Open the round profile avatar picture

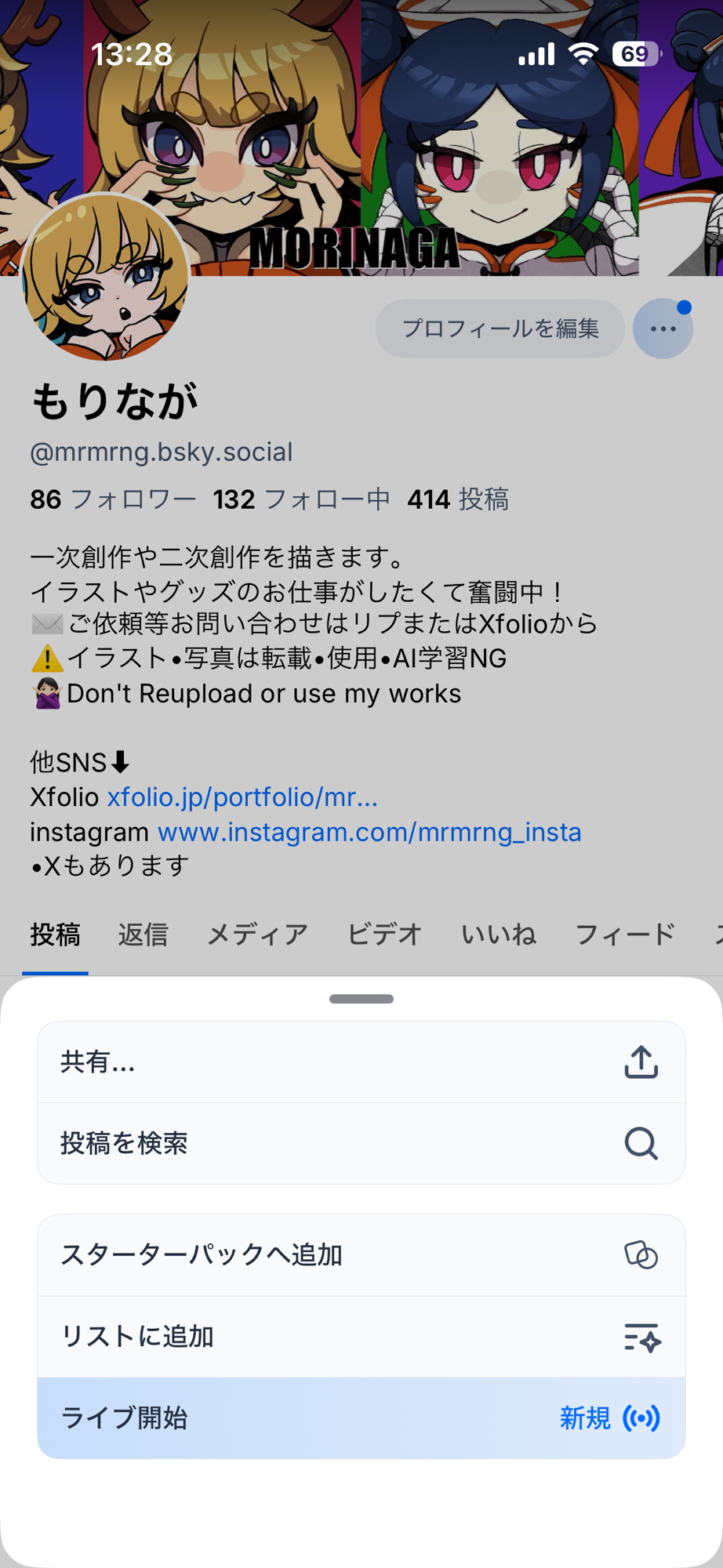tap(106, 277)
